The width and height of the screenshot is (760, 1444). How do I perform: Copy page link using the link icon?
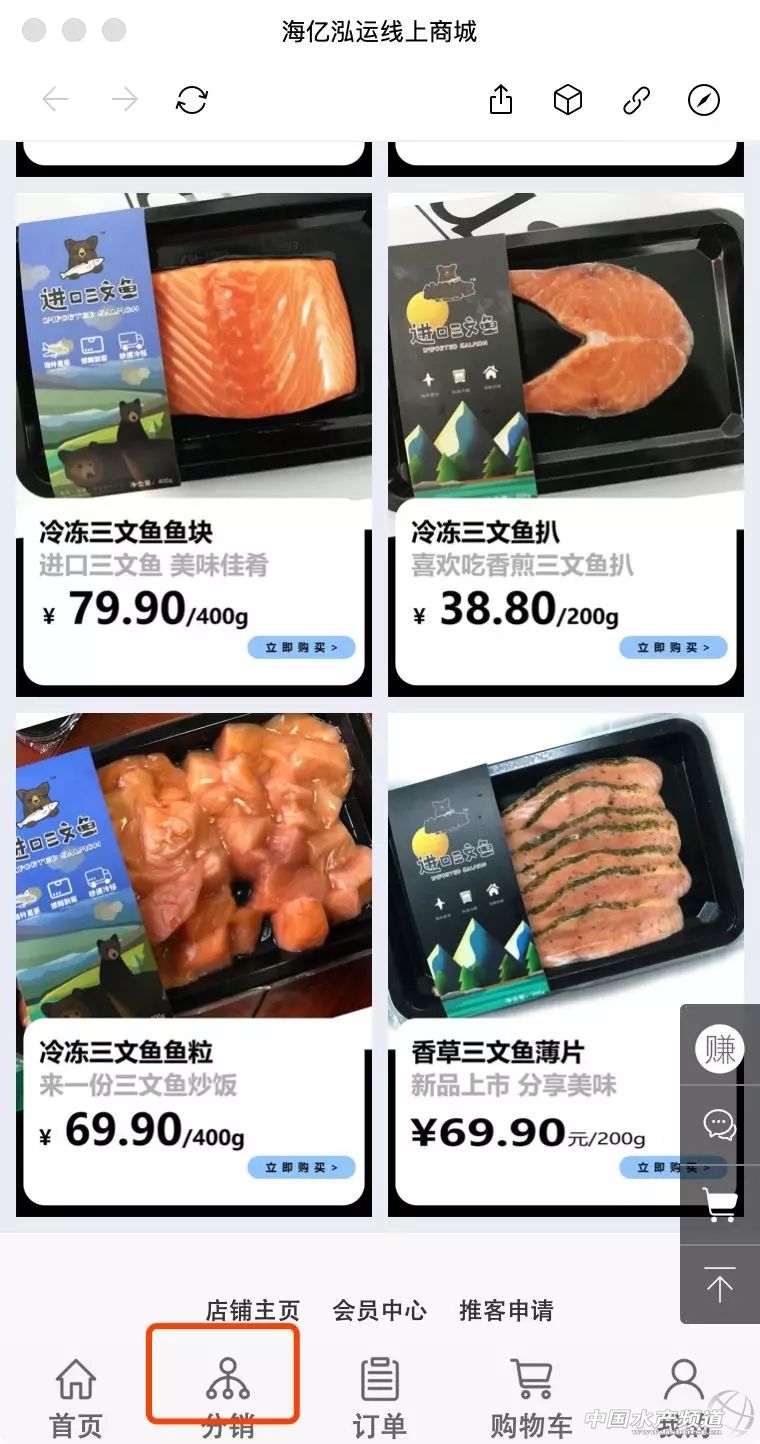point(637,100)
